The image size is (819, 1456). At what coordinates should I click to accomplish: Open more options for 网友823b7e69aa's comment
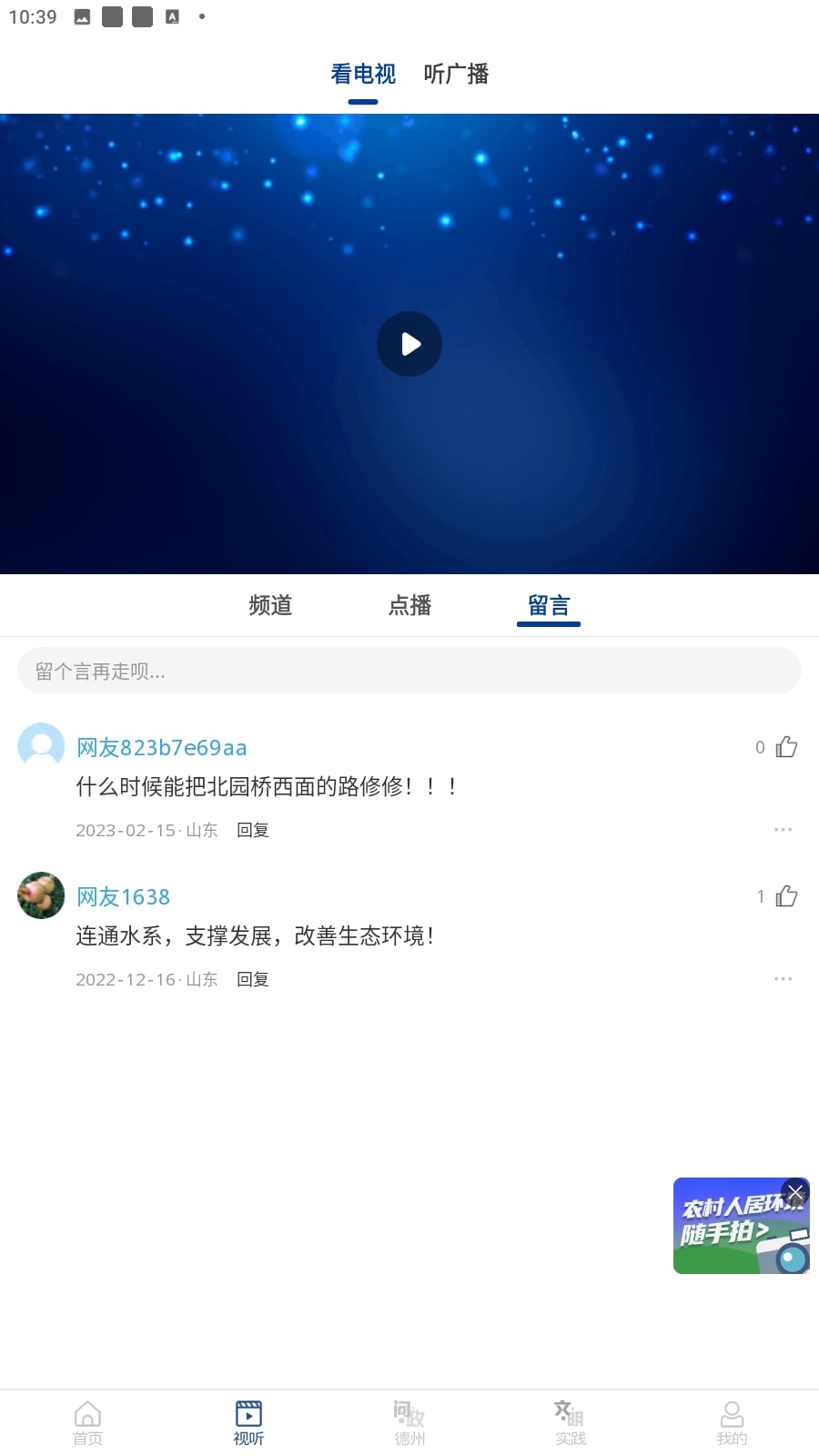(783, 830)
